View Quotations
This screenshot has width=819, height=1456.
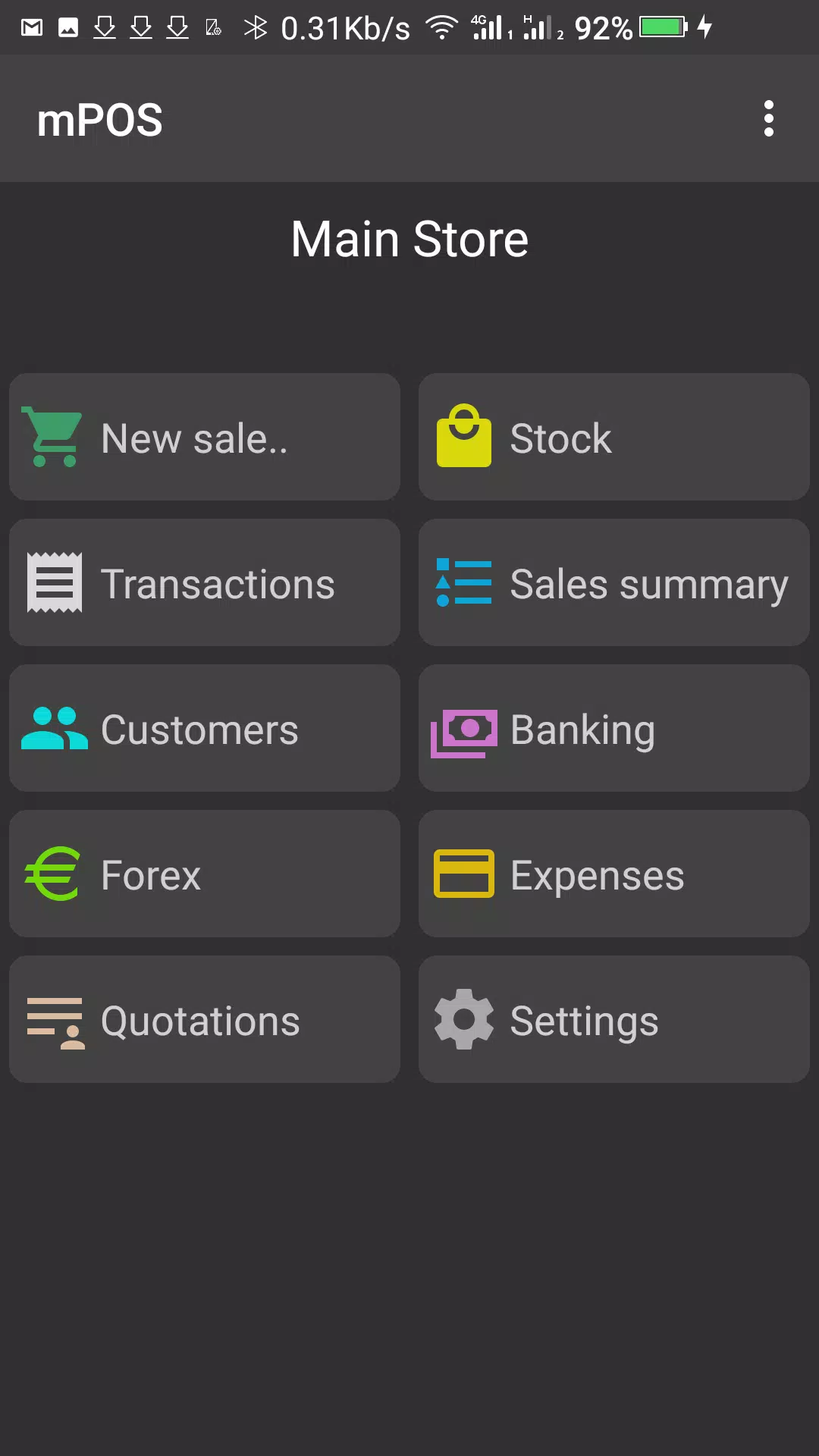[205, 1019]
